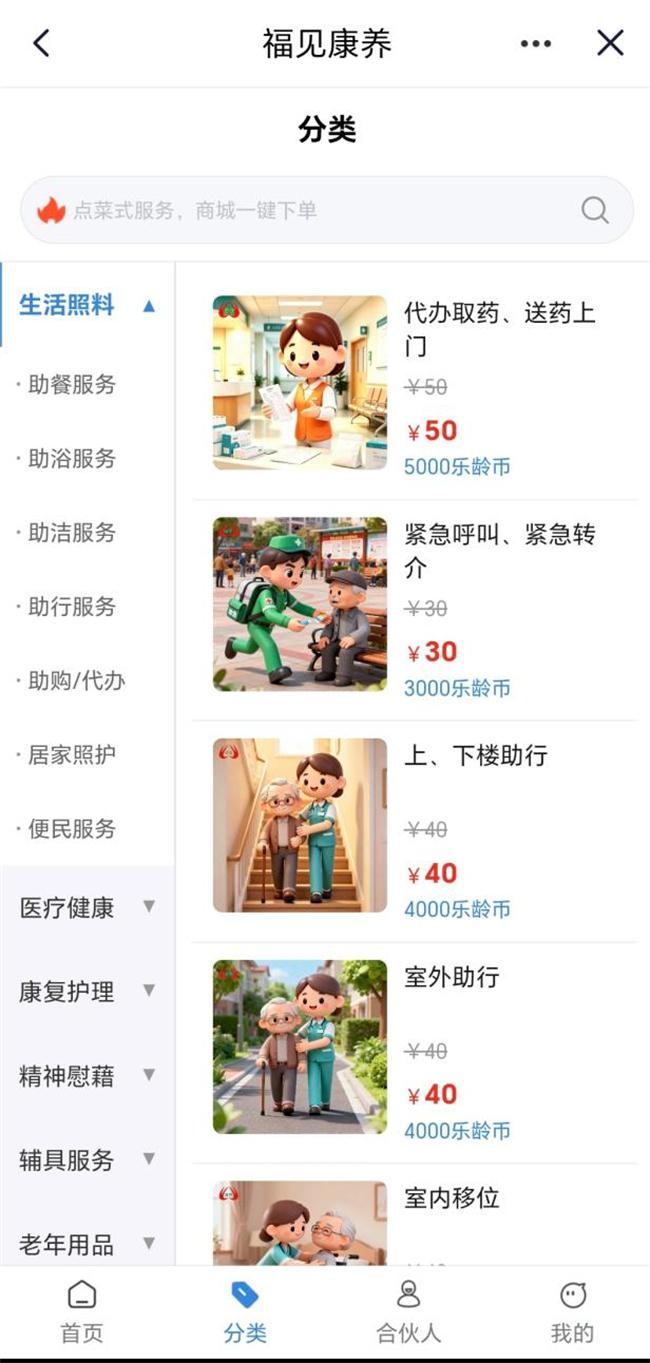Switch to the 首页 tab
The height and width of the screenshot is (1363, 650).
coord(82,1313)
